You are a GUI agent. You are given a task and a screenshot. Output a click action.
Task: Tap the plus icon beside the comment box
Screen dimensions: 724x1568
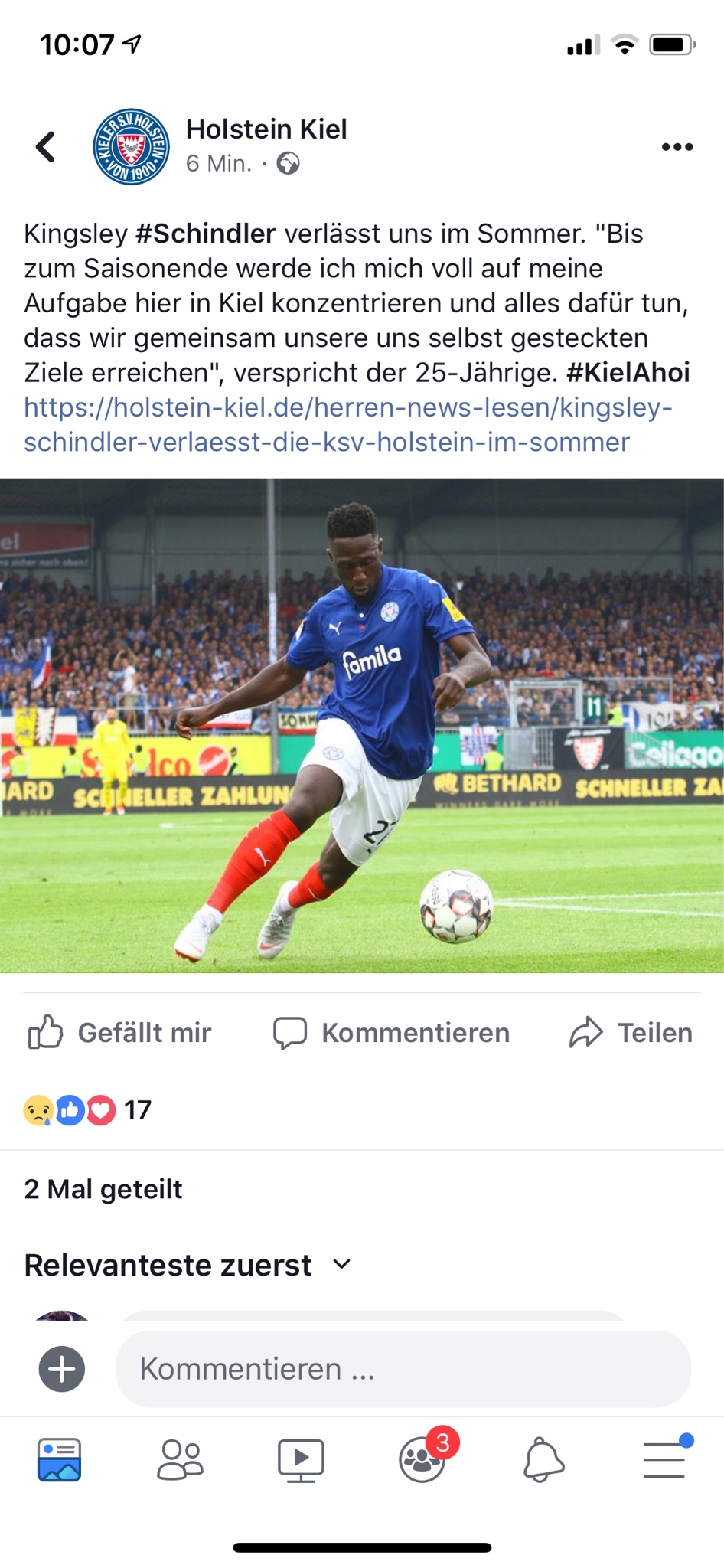pos(62,1368)
